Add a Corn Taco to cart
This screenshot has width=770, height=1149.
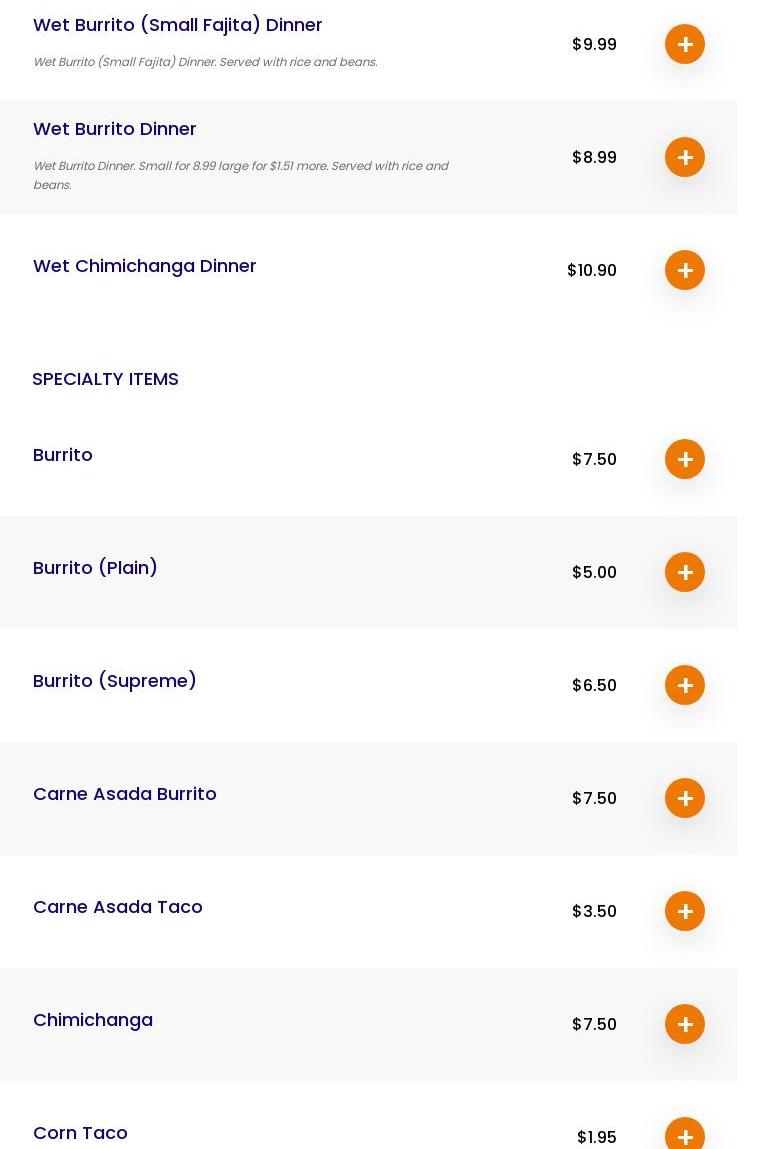[685, 1136]
